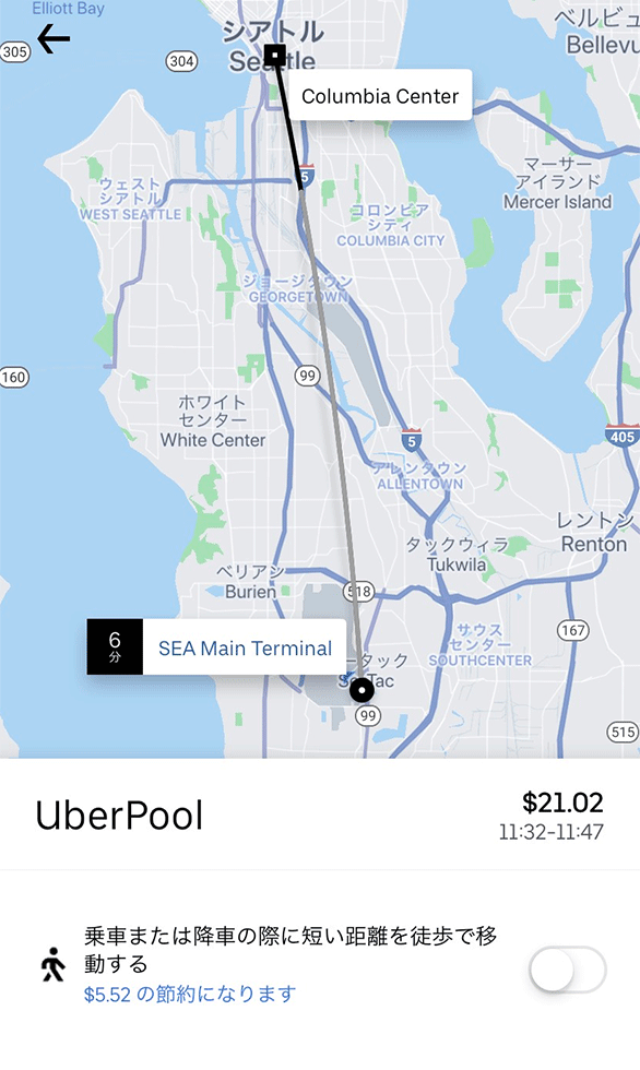
Task: Tap the SEA Main Terminal destination label
Action: [244, 648]
